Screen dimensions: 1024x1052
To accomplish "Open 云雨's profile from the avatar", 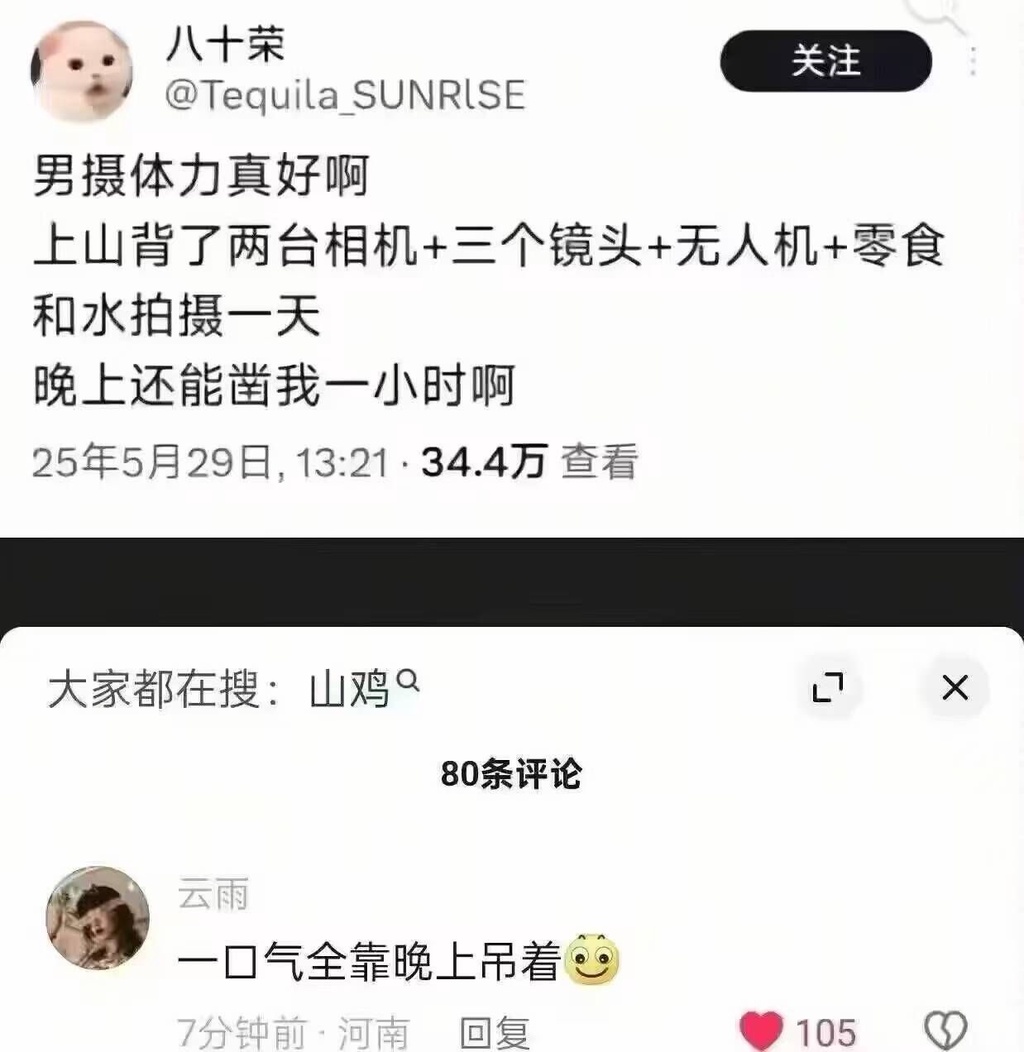I will [x=98, y=918].
